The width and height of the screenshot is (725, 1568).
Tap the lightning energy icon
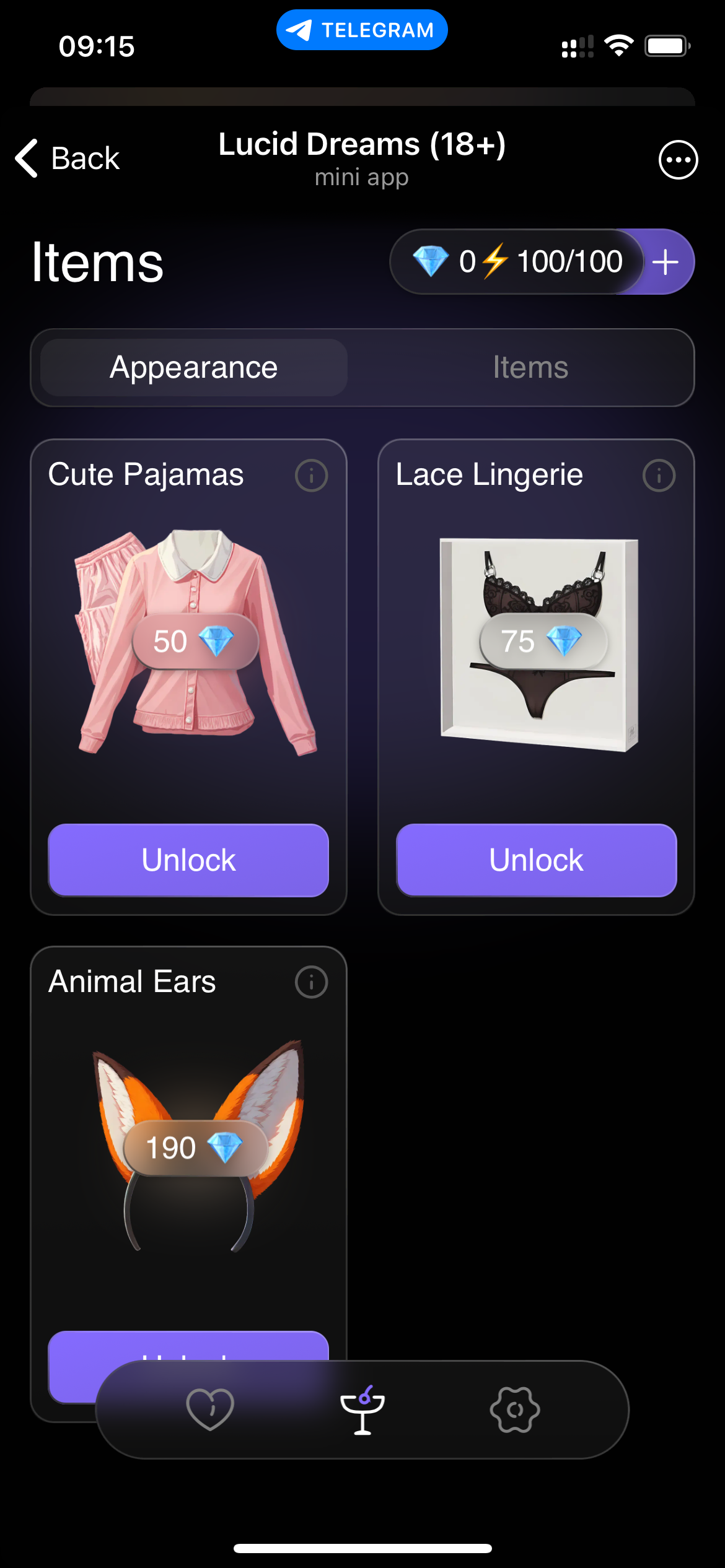pos(494,261)
